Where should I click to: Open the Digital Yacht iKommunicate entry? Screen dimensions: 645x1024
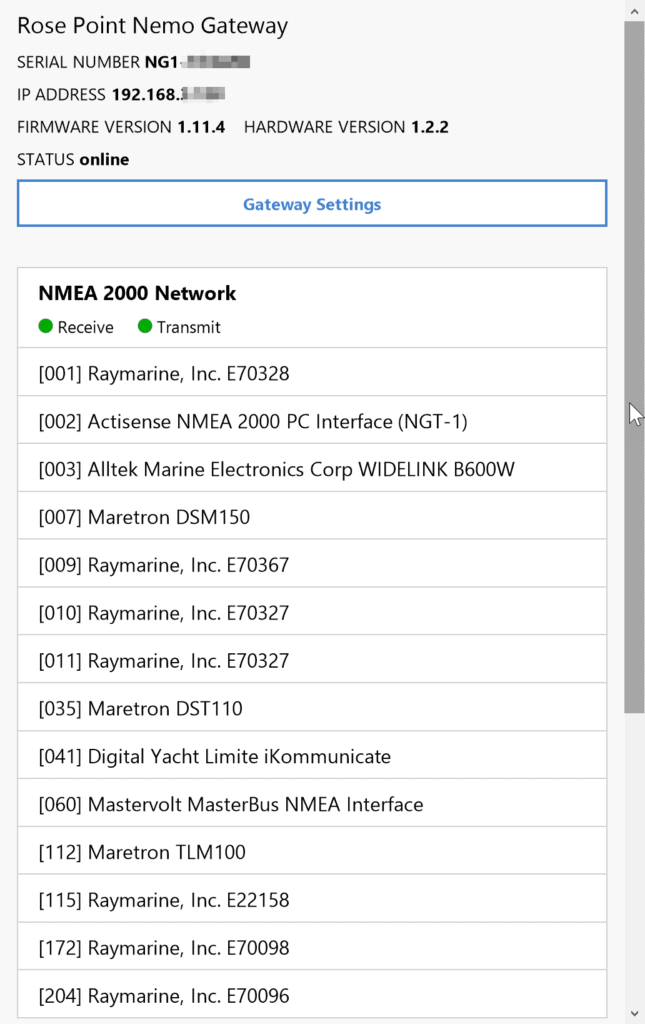tap(312, 757)
